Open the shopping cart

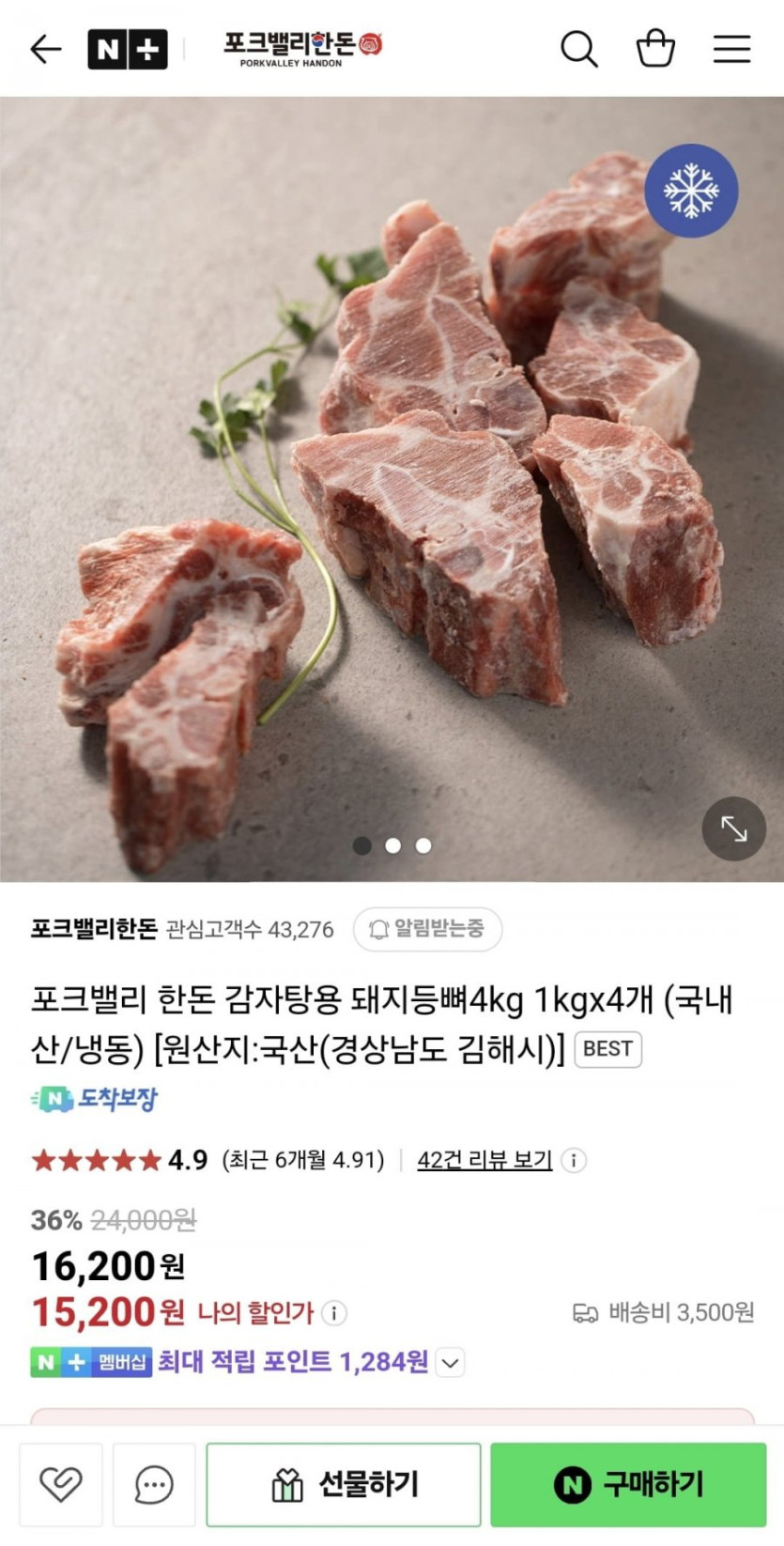click(x=655, y=49)
